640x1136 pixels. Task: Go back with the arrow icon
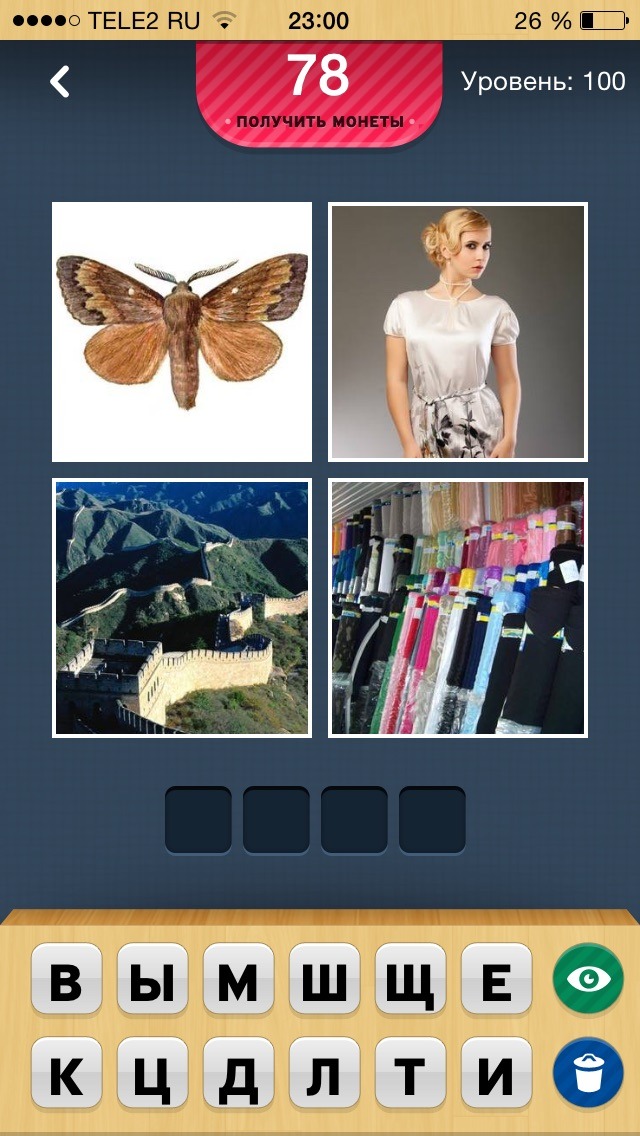pyautogui.click(x=61, y=82)
